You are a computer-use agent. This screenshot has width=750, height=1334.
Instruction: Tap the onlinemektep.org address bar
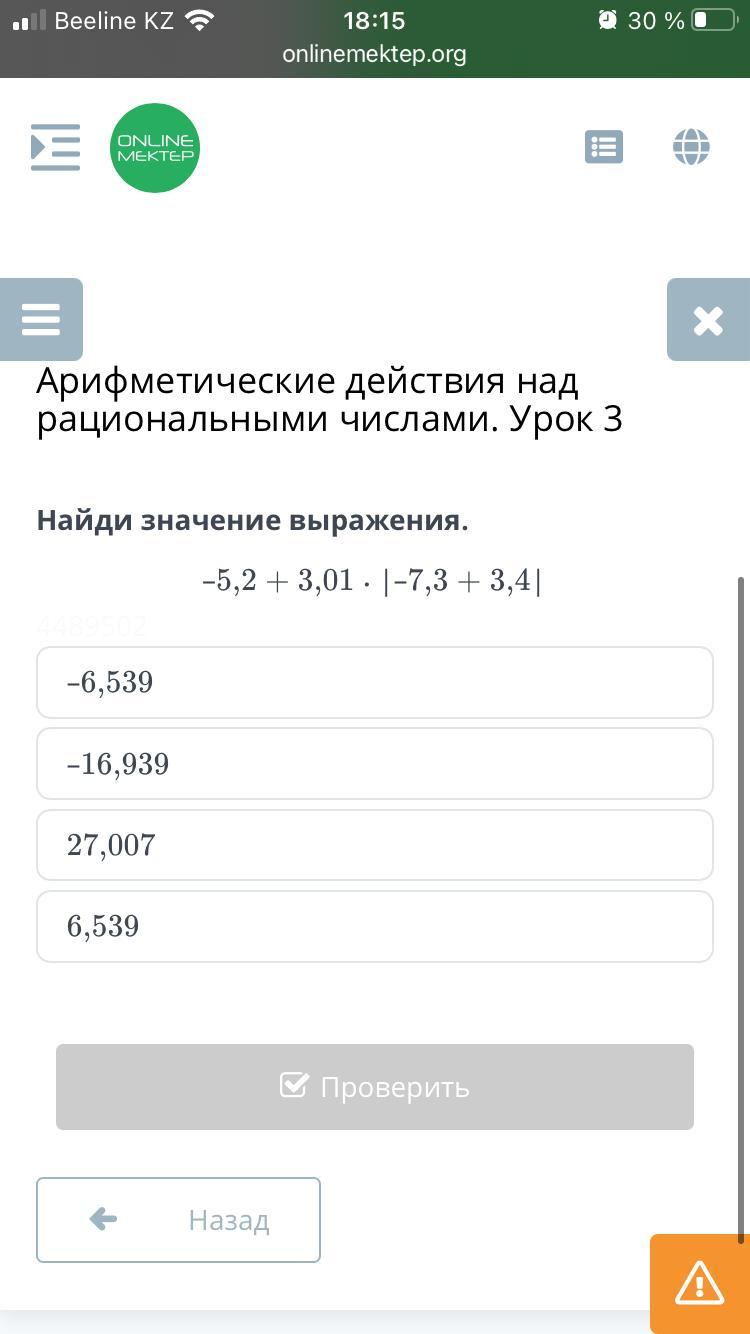click(x=374, y=54)
